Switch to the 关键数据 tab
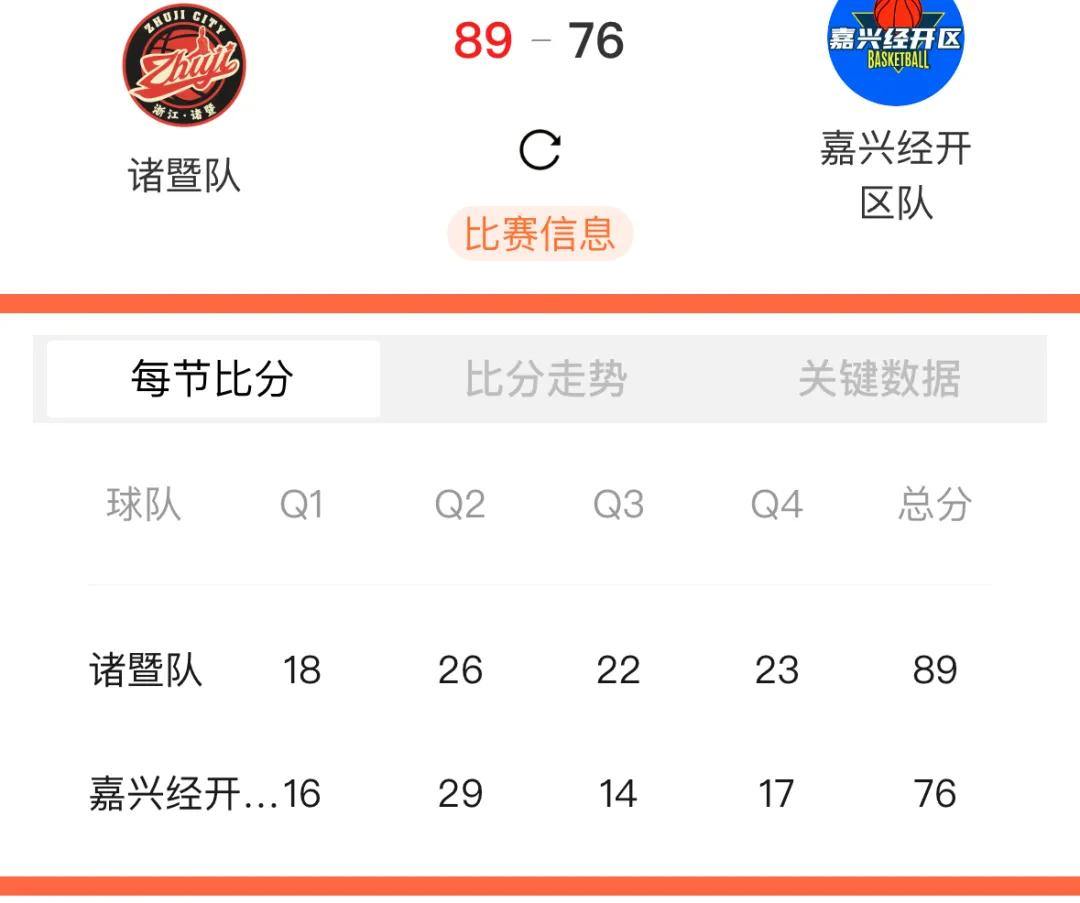Viewport: 1080px width, 903px height. pos(879,379)
